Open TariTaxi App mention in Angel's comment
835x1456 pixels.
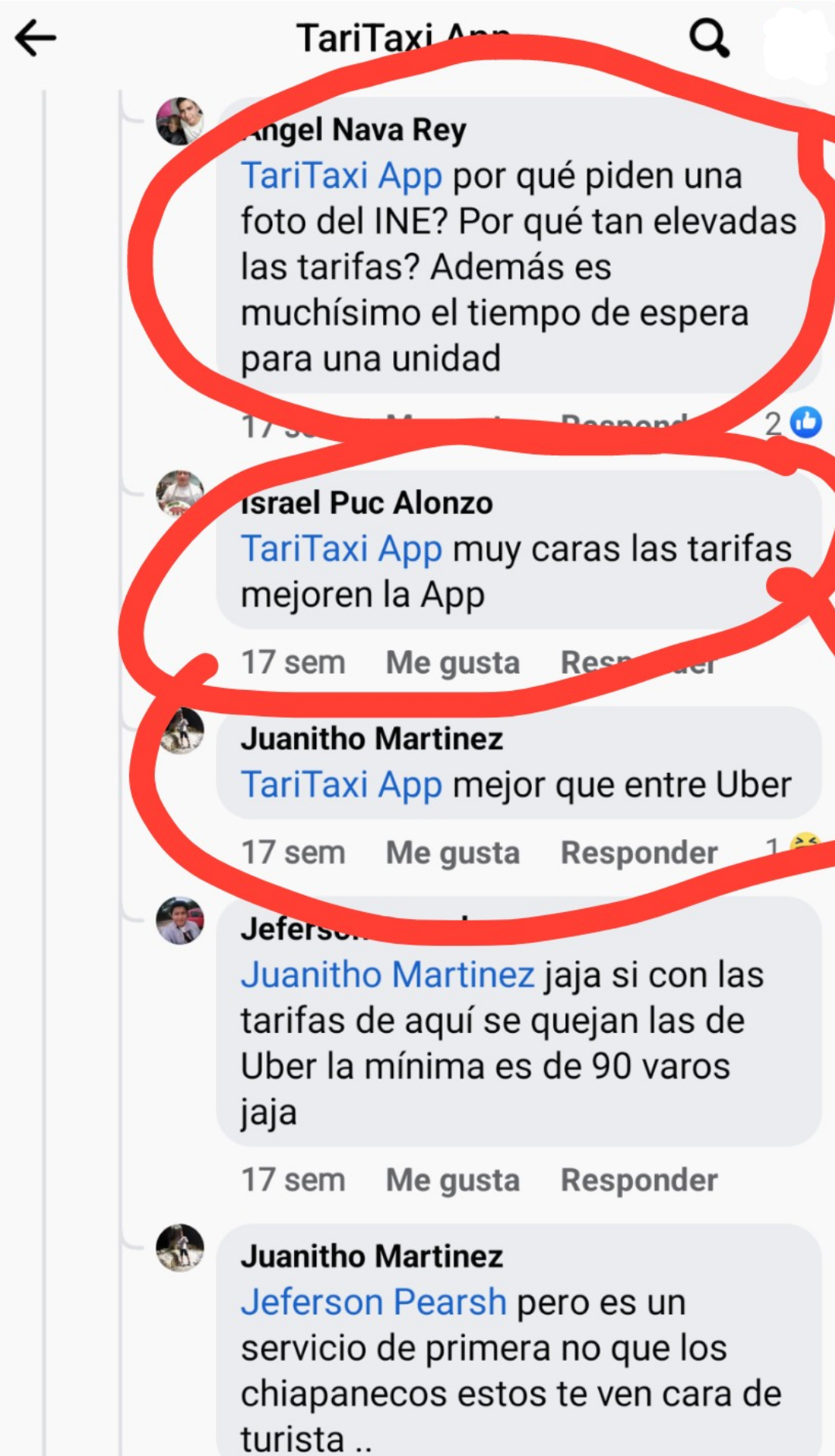coord(341,176)
